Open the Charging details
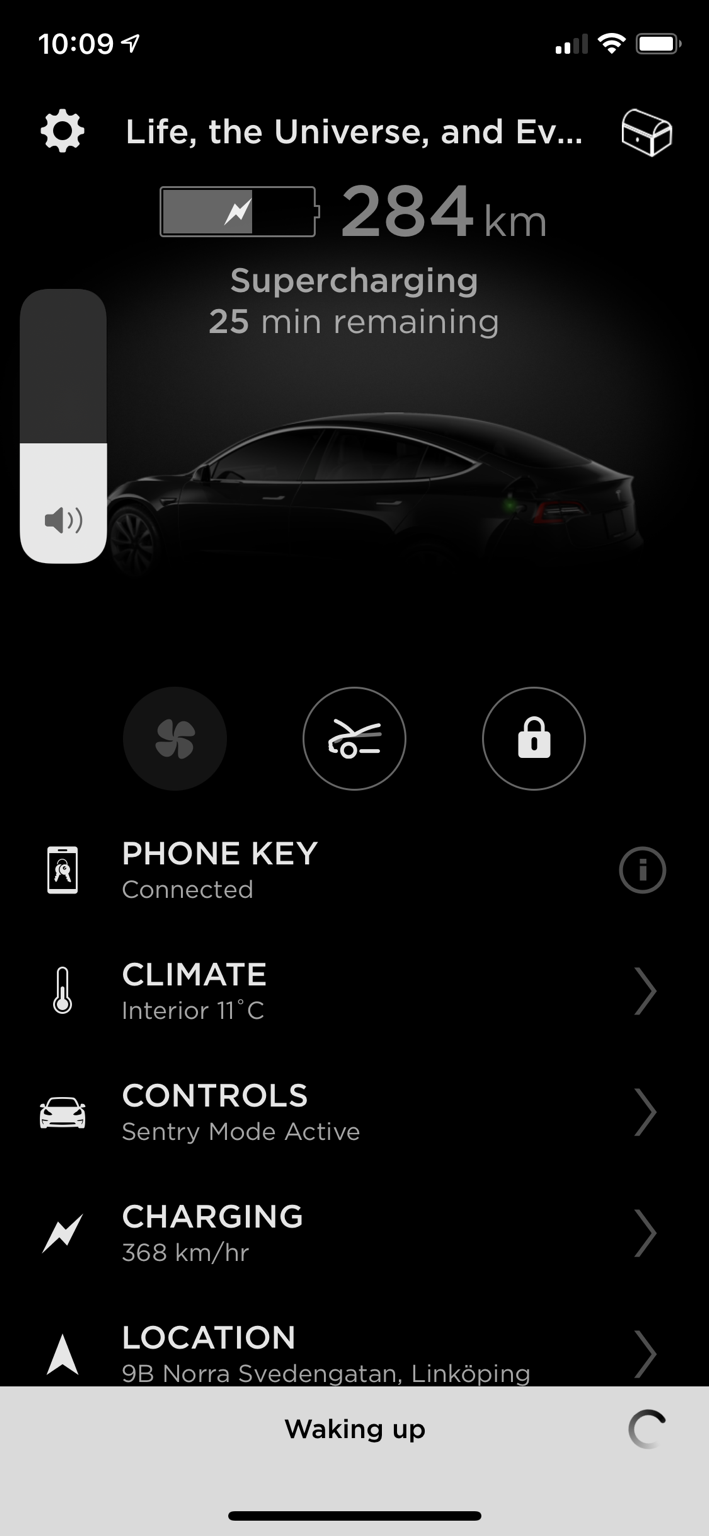 pos(354,1233)
